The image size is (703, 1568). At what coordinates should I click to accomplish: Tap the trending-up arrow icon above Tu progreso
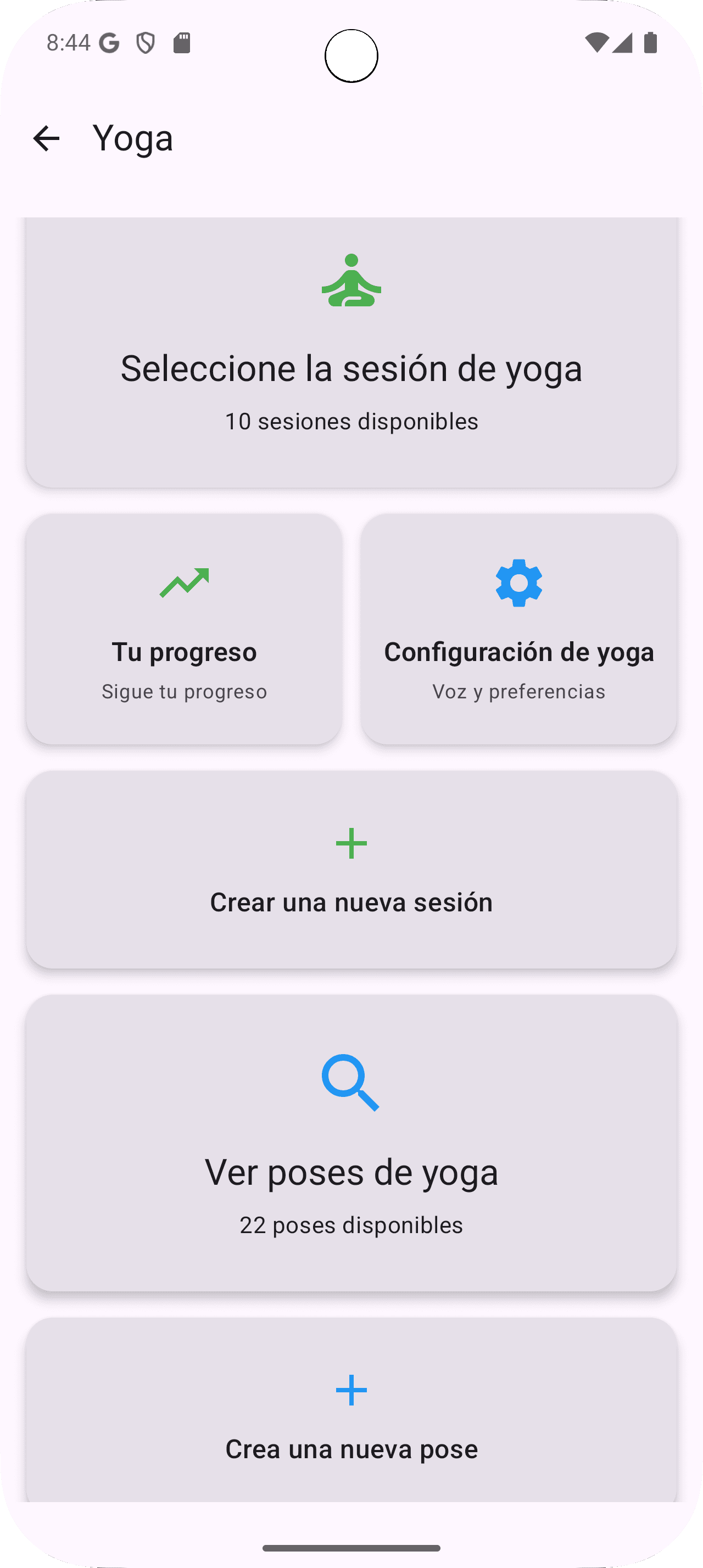(x=186, y=583)
